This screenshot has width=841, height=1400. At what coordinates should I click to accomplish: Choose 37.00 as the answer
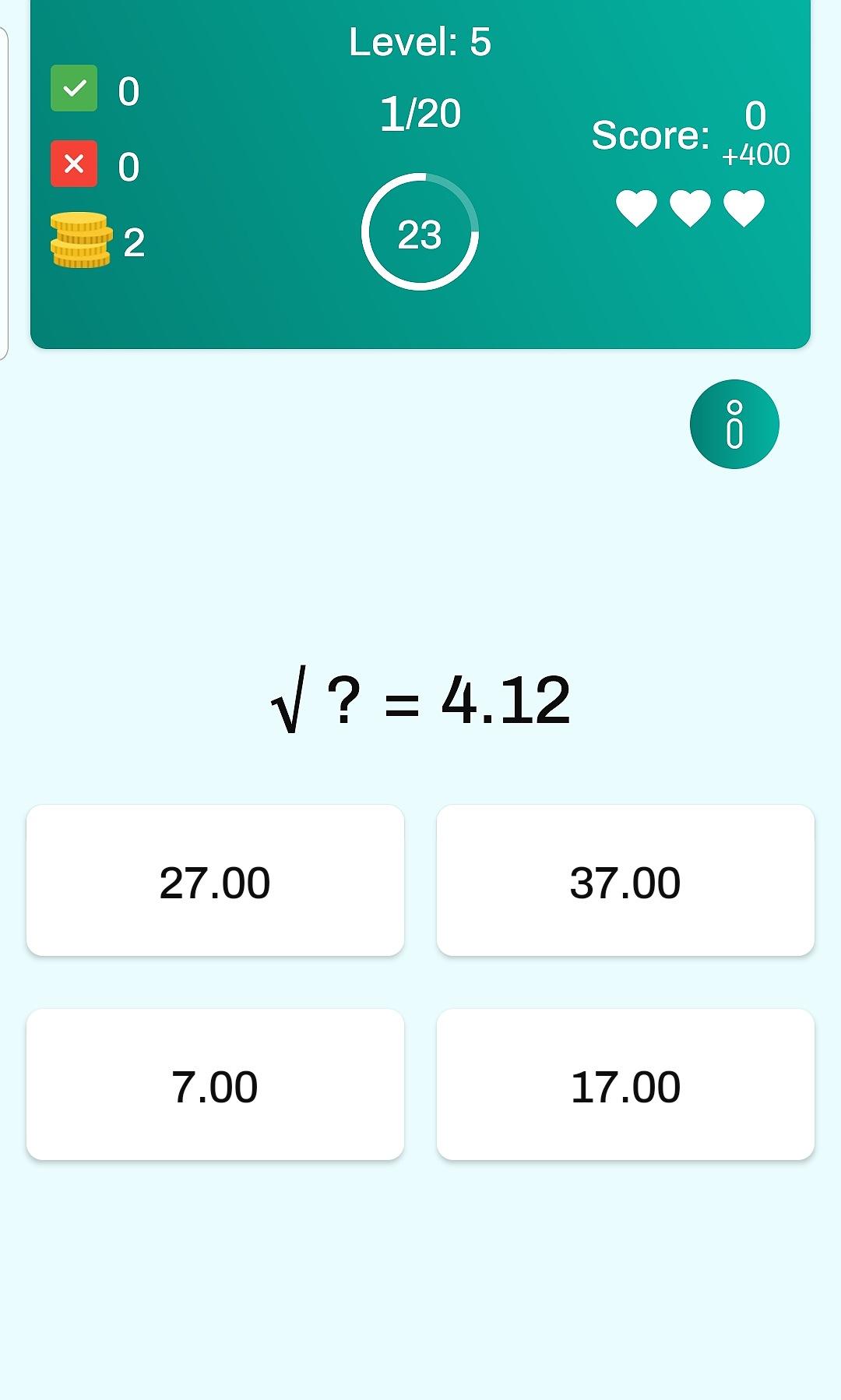coord(625,880)
